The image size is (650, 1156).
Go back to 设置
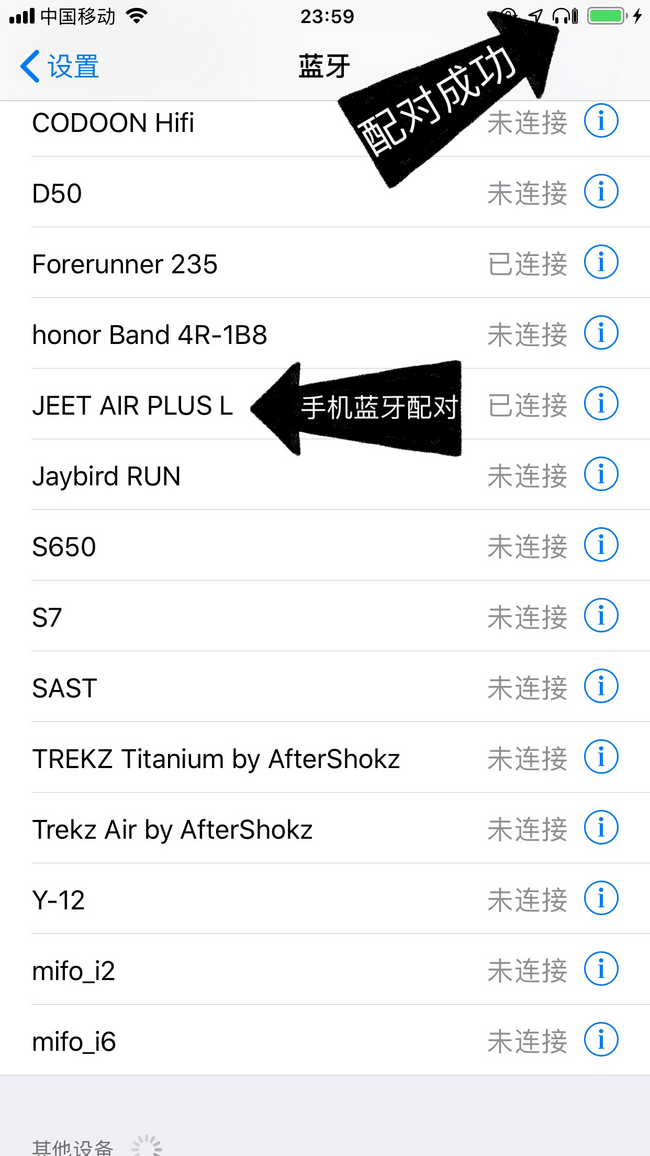[60, 67]
